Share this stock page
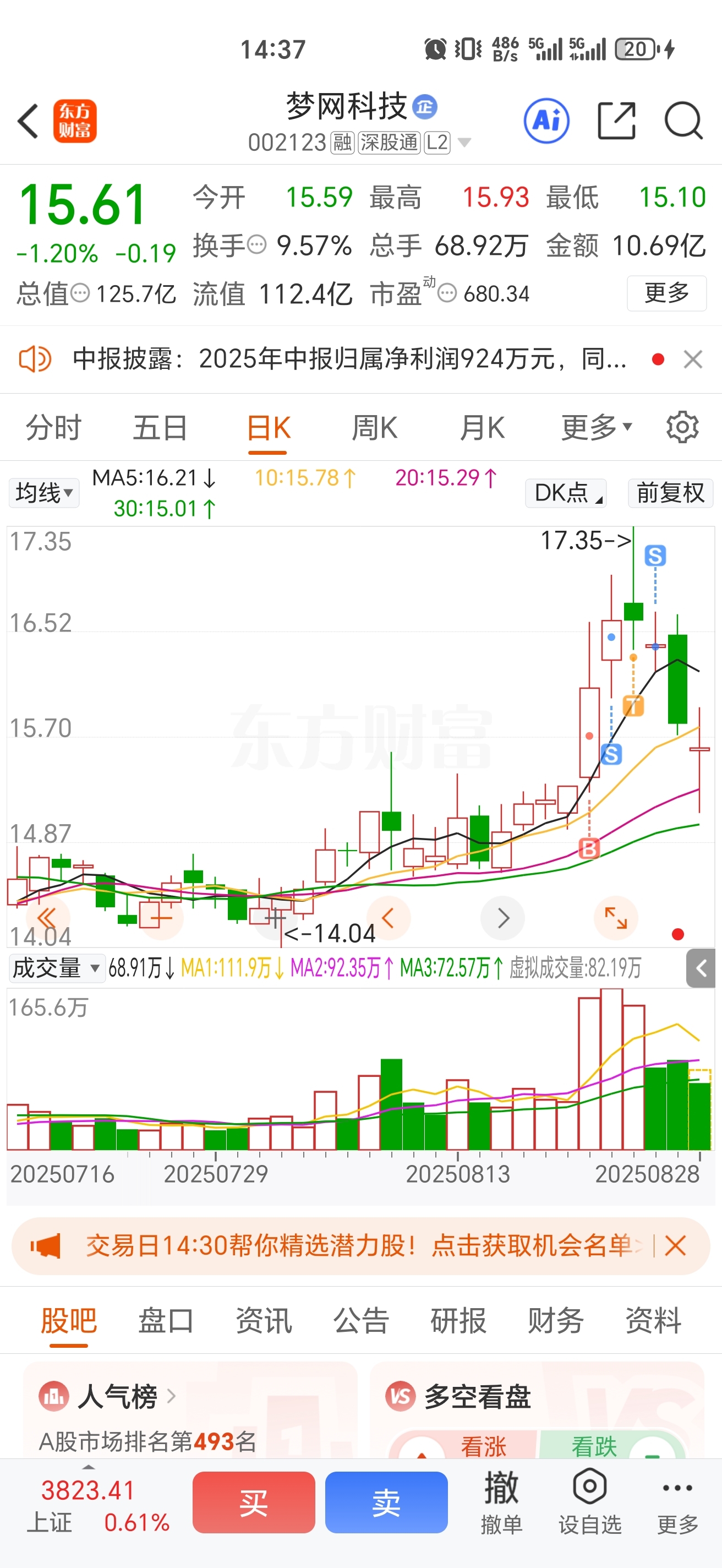The width and height of the screenshot is (722, 1568). (x=616, y=121)
